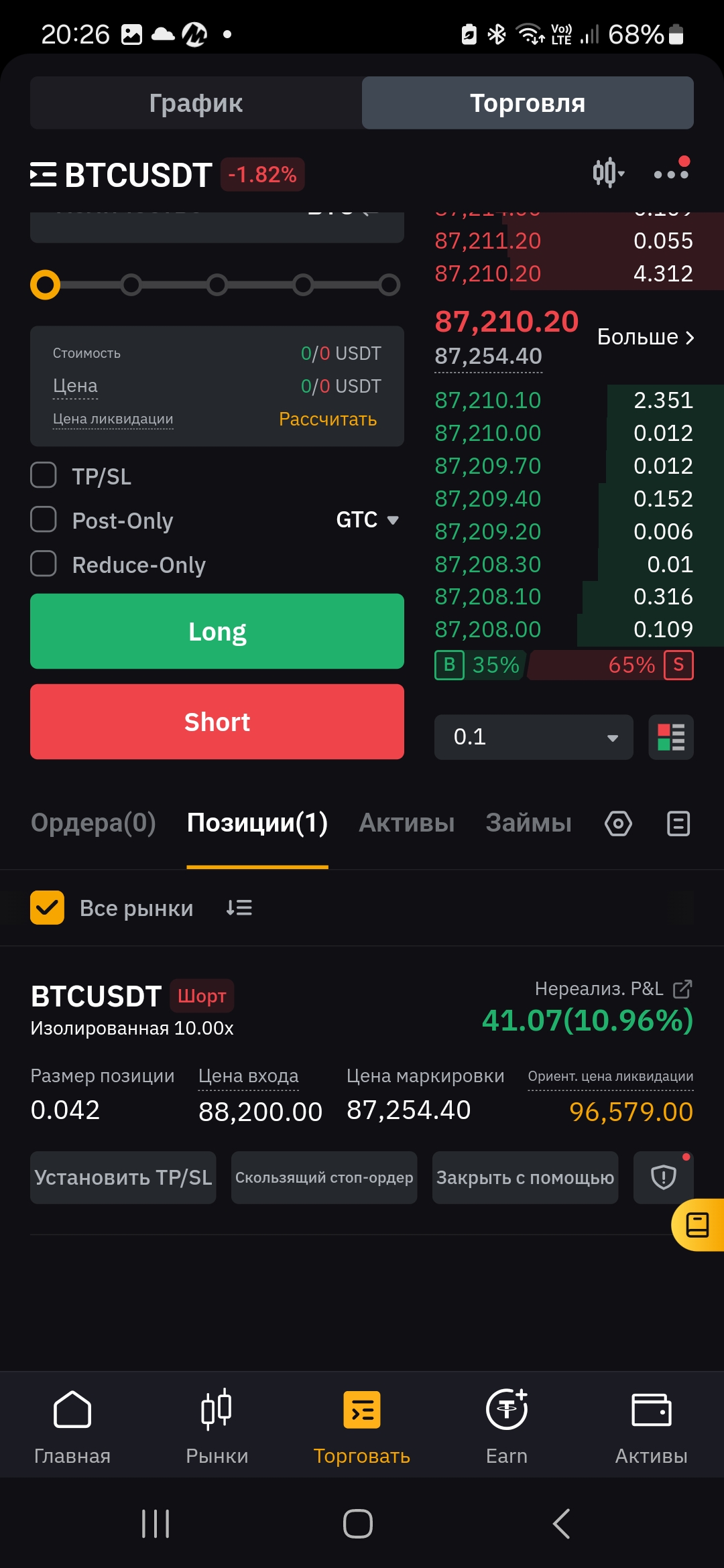This screenshot has height=1568, width=724.
Task: Go to Рынки in the bottom navigation
Action: [x=217, y=1426]
